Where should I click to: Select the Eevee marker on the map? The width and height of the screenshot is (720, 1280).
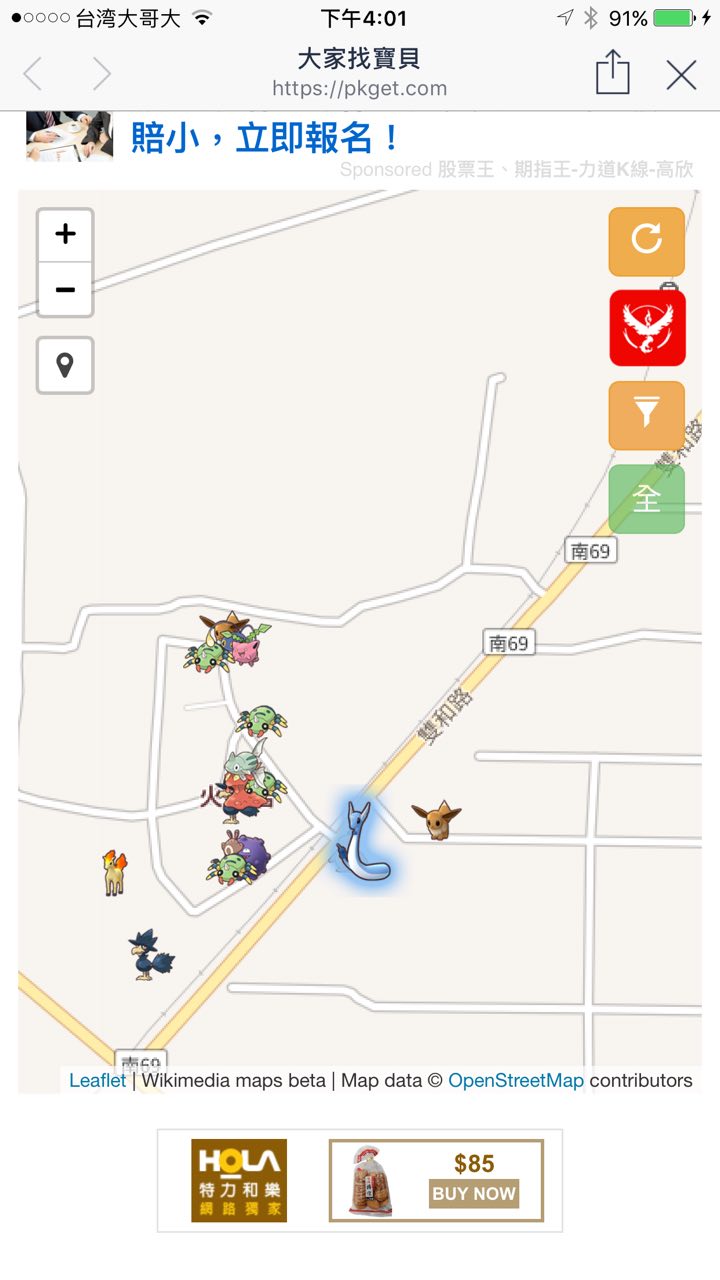click(436, 820)
